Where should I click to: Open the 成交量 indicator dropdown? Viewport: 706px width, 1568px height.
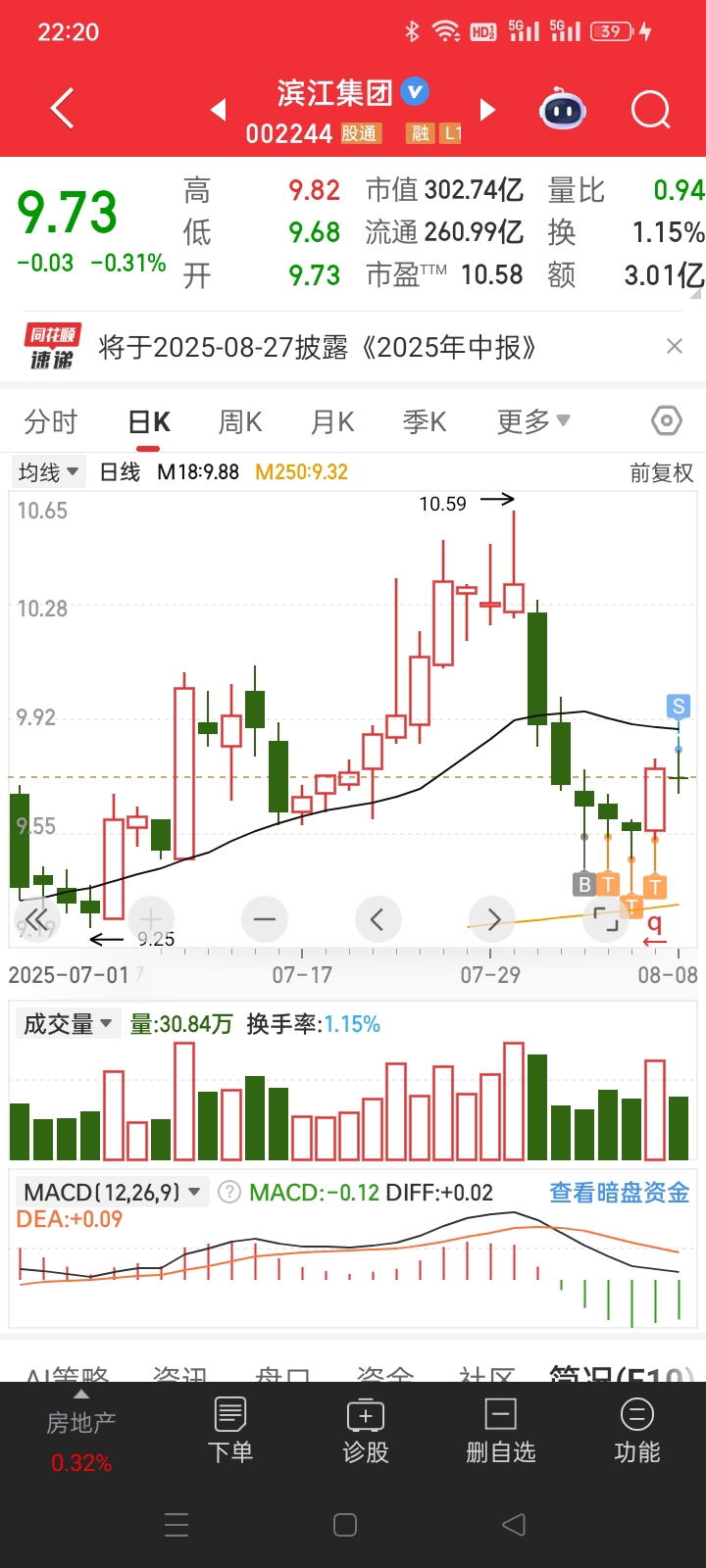[67, 1024]
